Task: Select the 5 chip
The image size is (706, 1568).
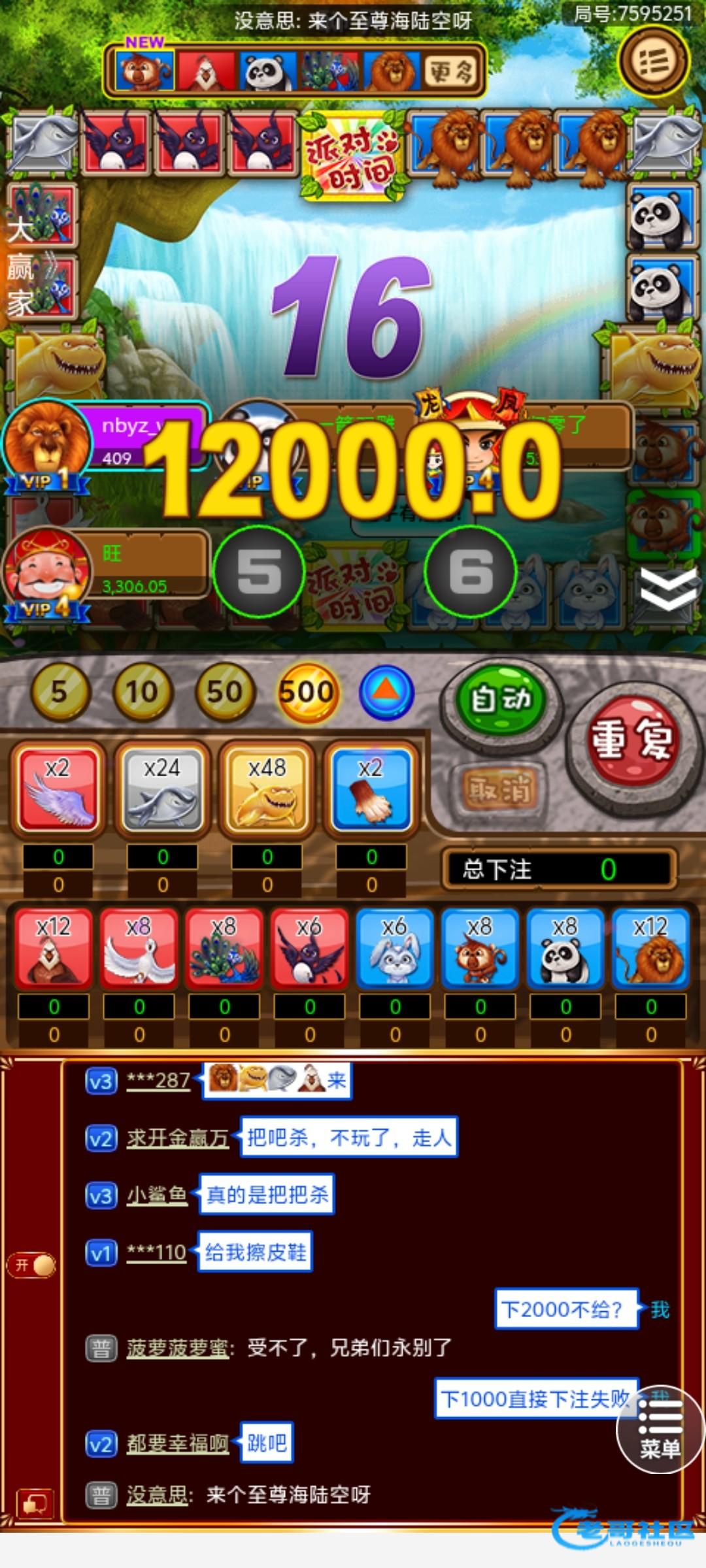Action: click(x=59, y=692)
